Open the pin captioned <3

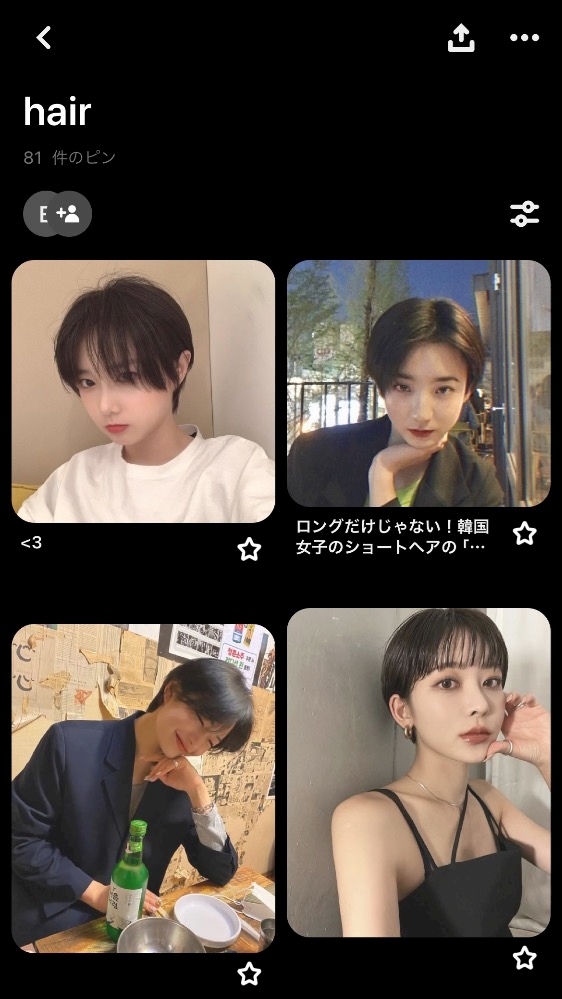[x=143, y=391]
